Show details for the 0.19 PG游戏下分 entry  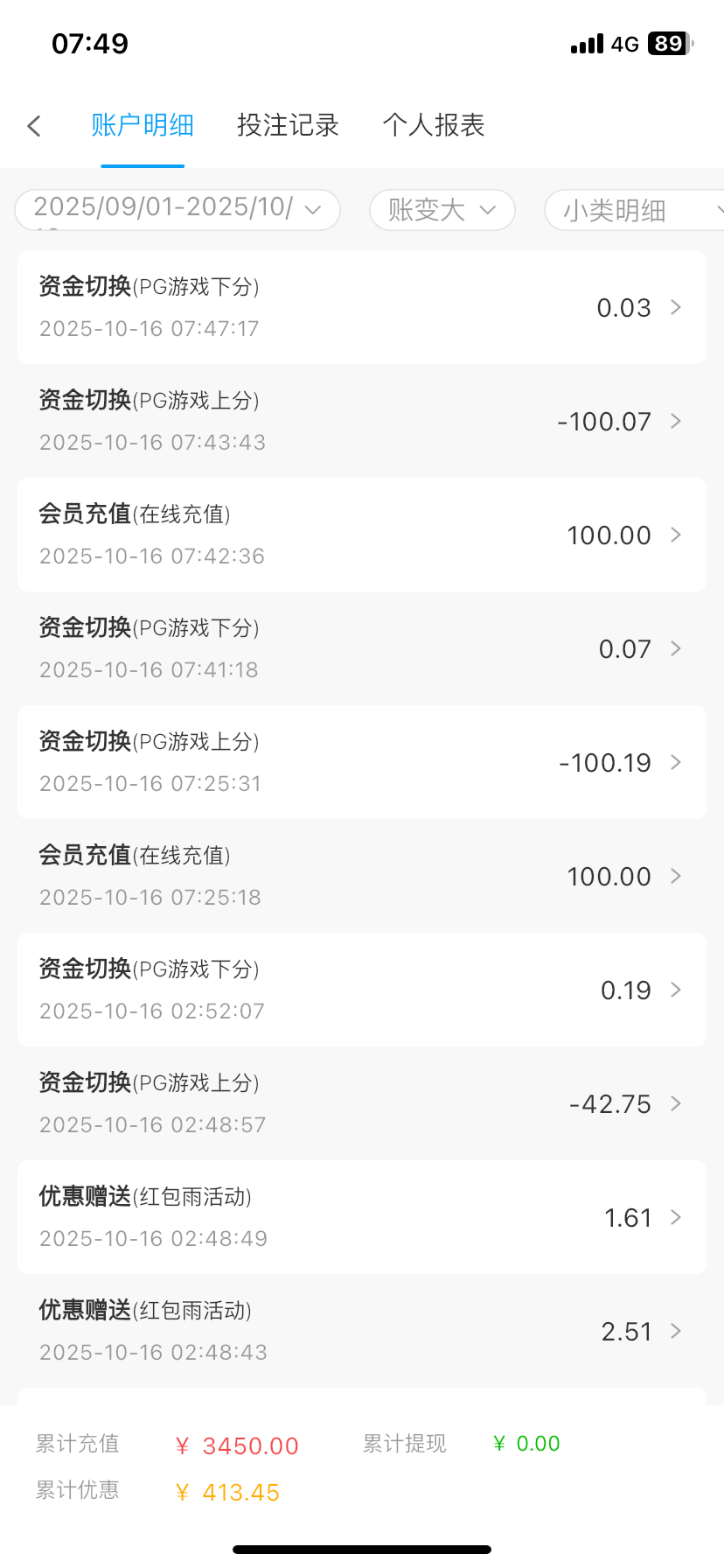click(362, 990)
